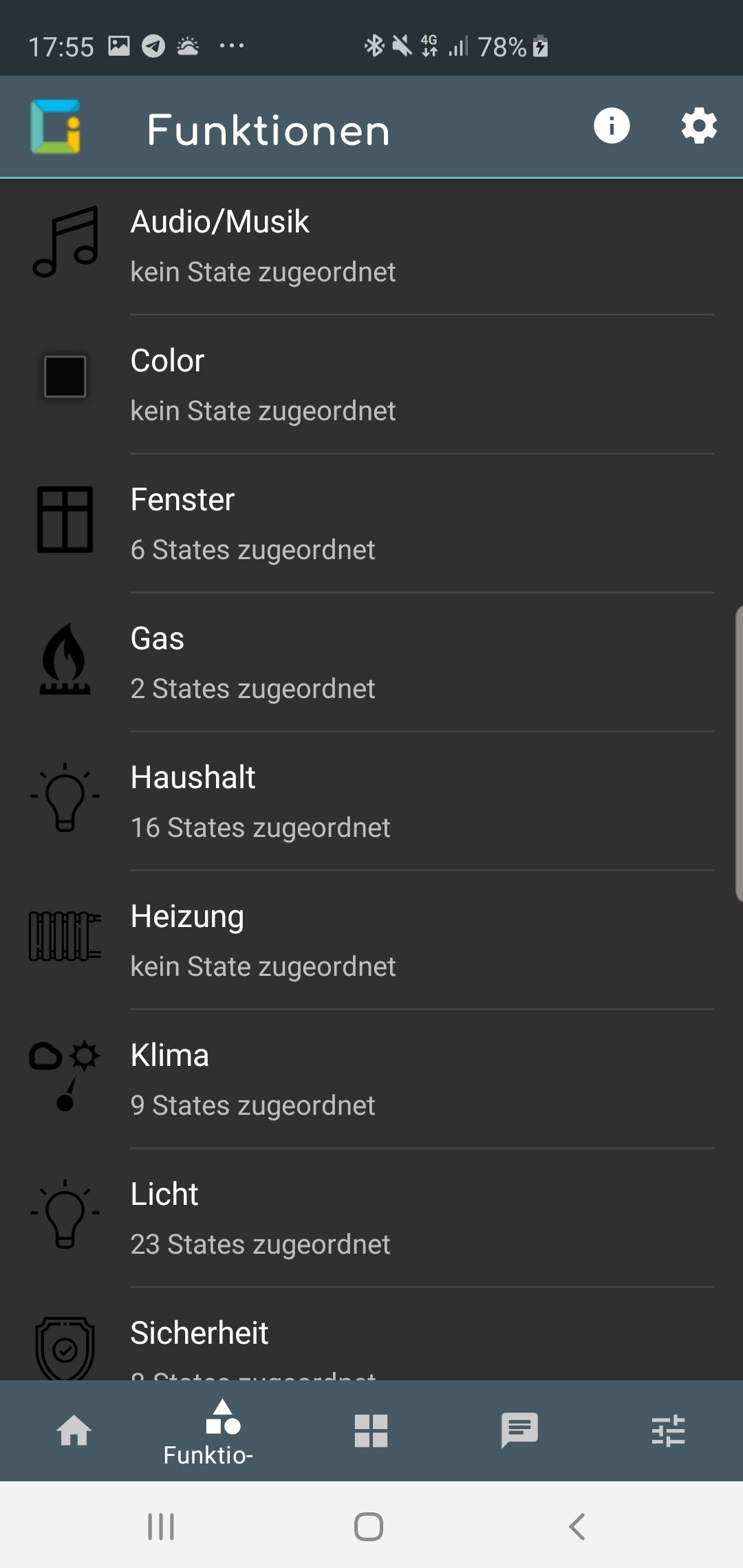Select the Heizung row
This screenshot has width=743, height=1568.
click(x=371, y=940)
